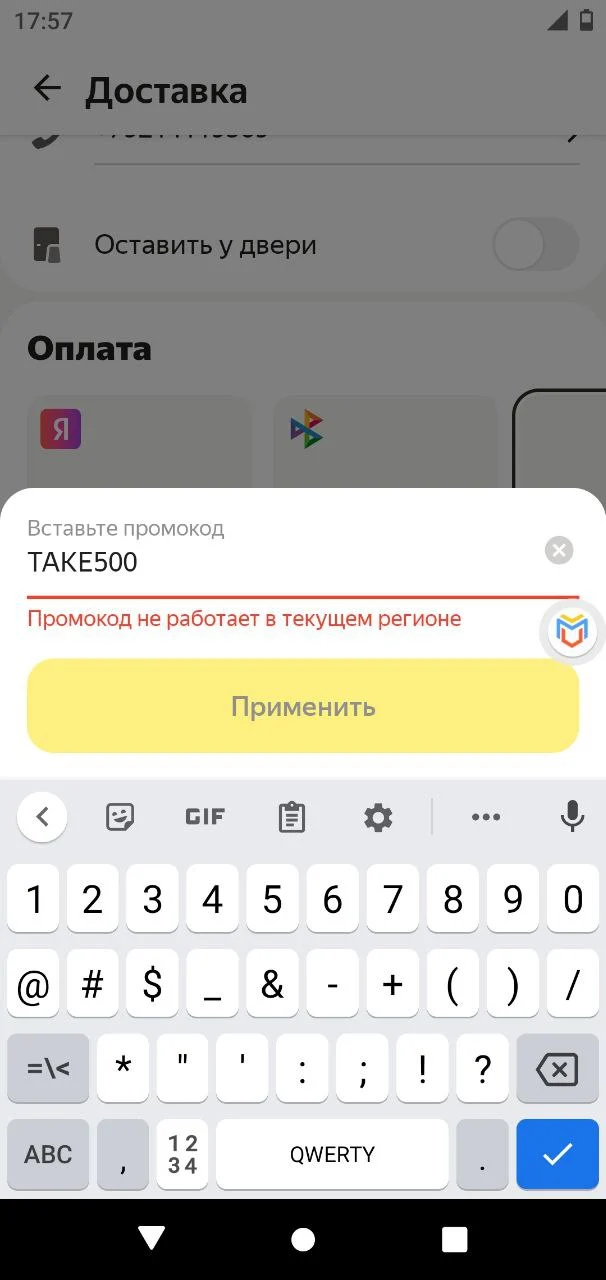Open the keyboard sticker panel
Image resolution: width=606 pixels, height=1280 pixels.
(120, 817)
